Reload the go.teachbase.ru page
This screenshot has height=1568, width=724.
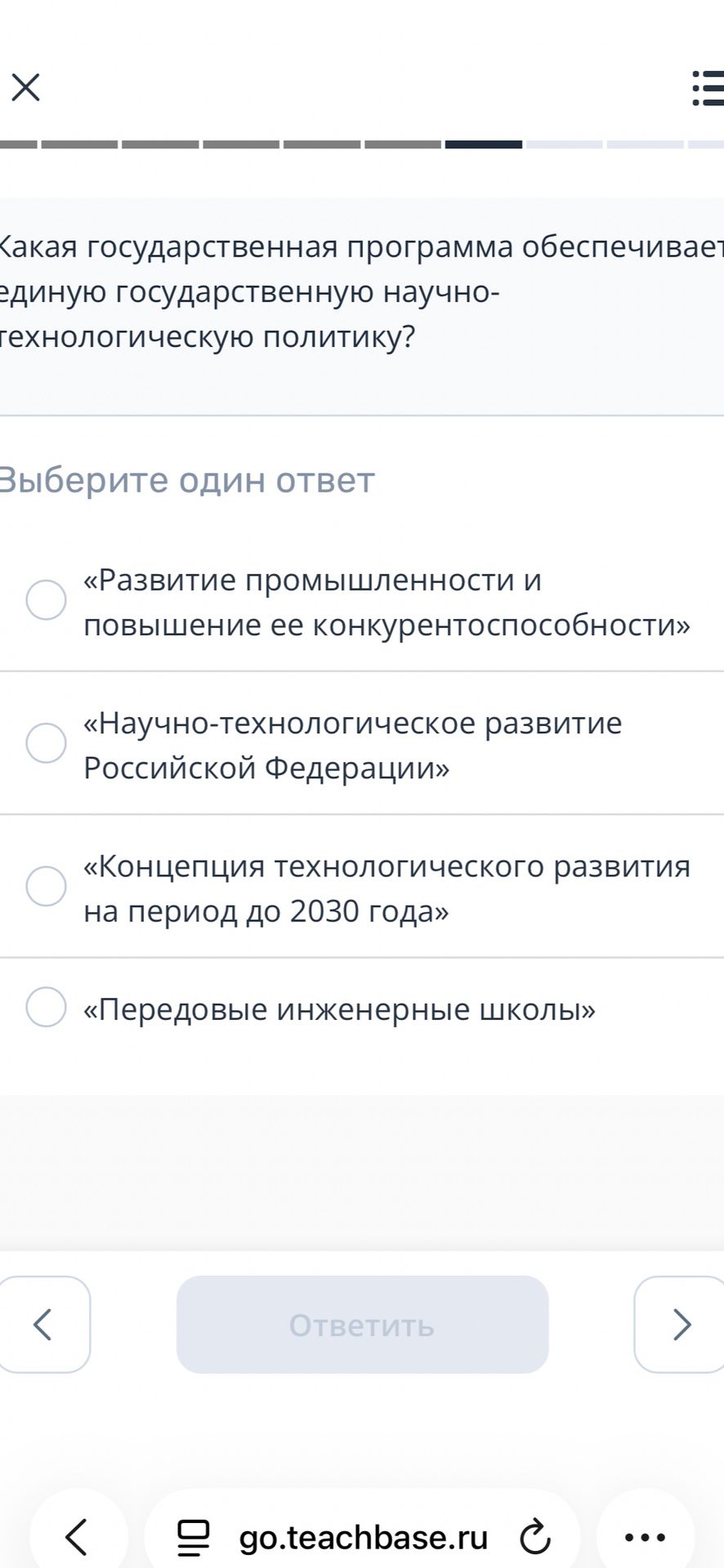[535, 1537]
